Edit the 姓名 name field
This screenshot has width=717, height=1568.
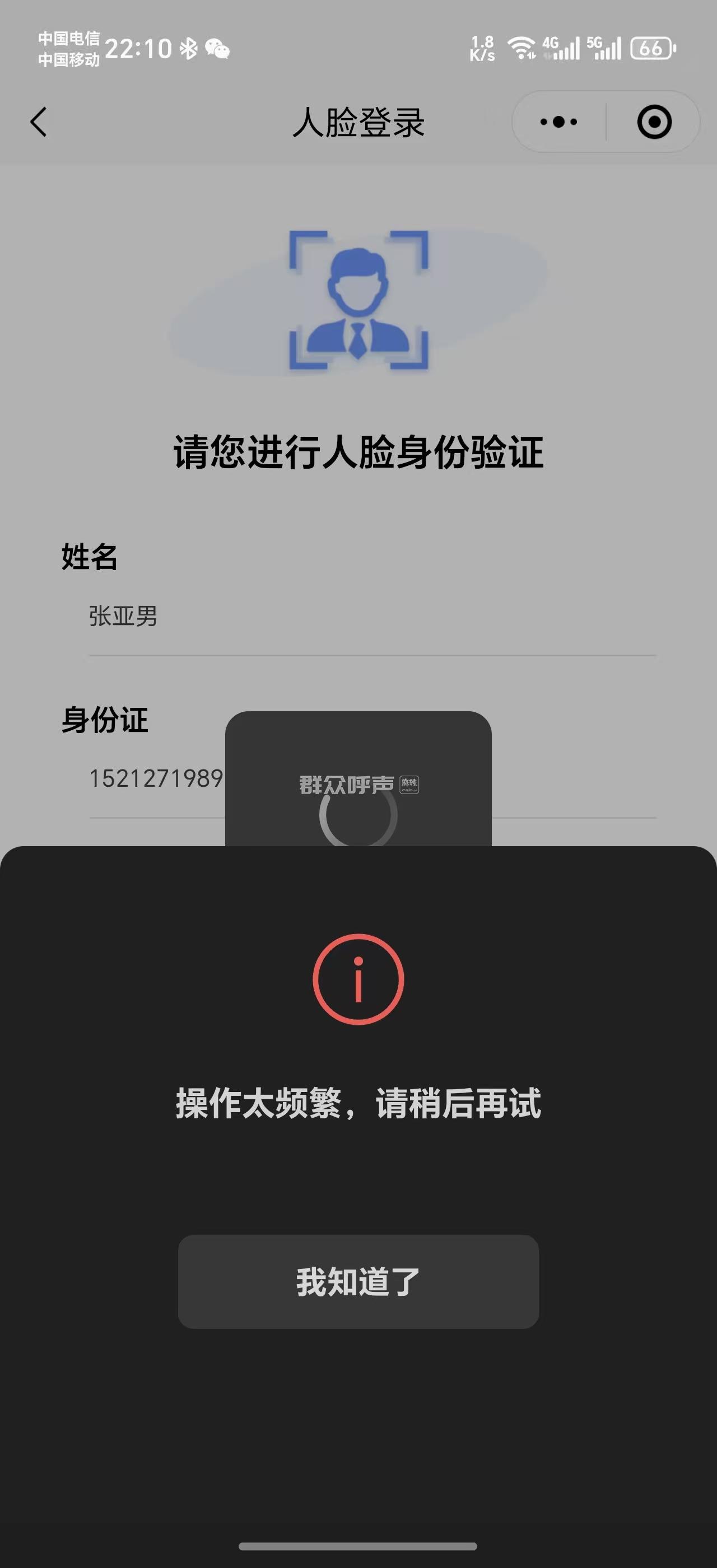click(x=371, y=616)
